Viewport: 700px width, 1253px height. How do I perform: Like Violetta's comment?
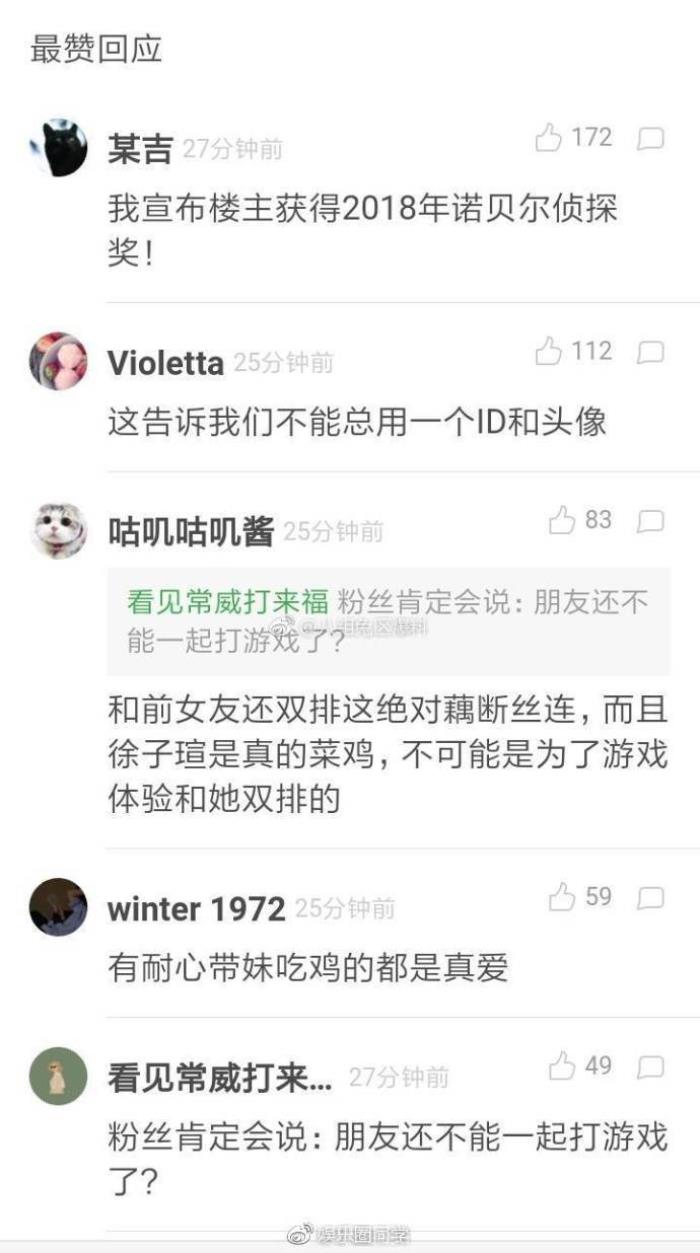click(x=549, y=351)
